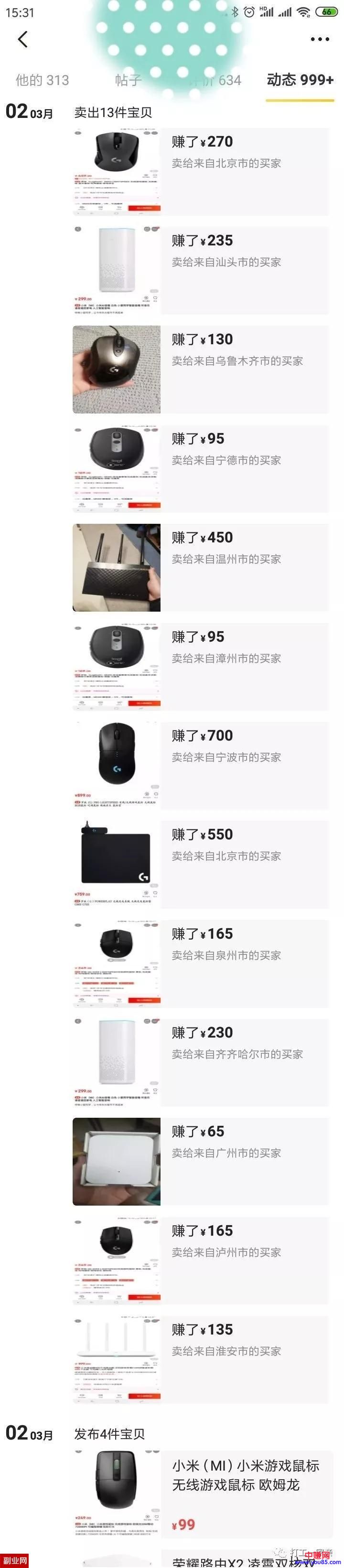Switch to the 帖子 tab
The image size is (344, 1568).
(128, 80)
